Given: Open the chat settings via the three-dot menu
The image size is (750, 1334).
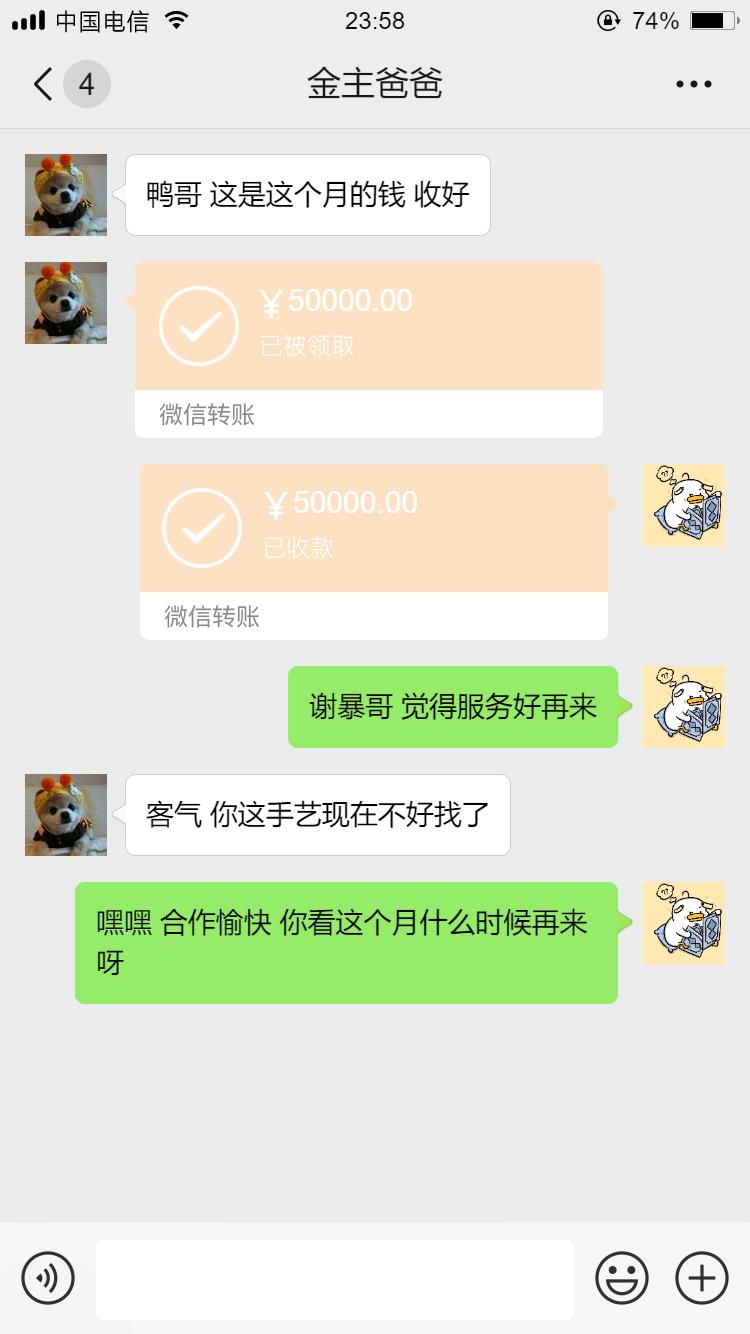Looking at the screenshot, I should 692,84.
